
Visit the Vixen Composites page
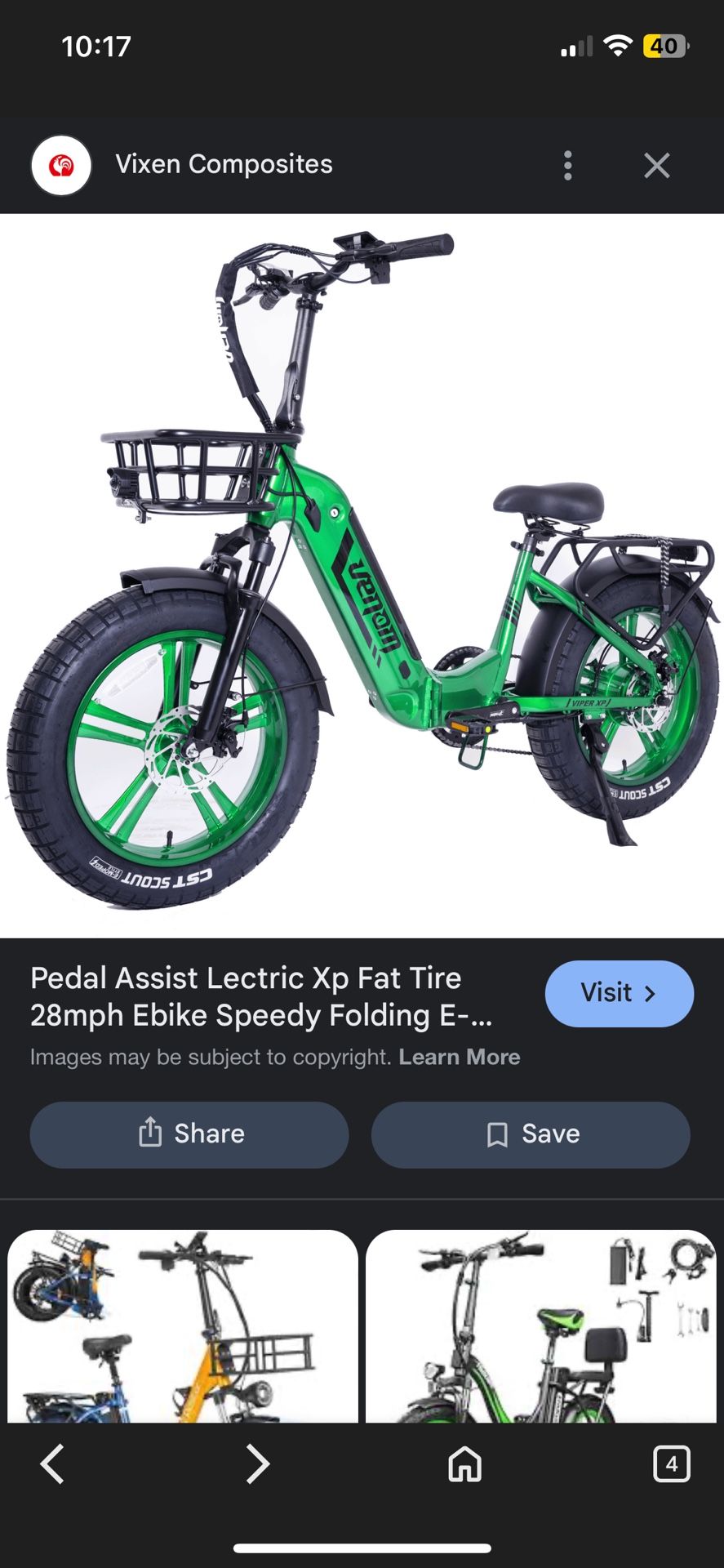(x=619, y=993)
